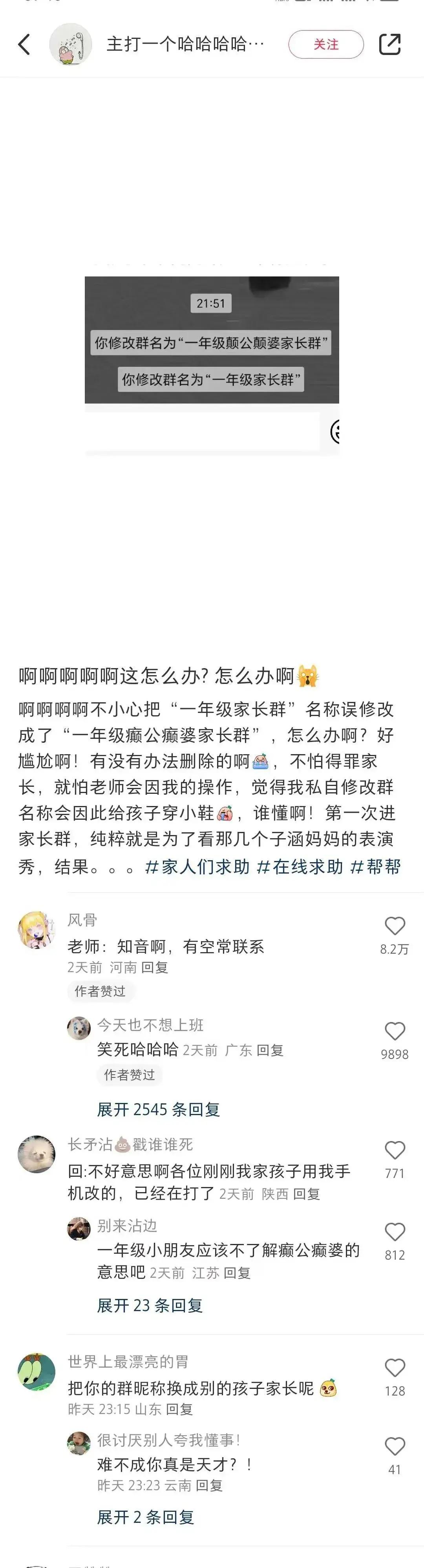424x1568 pixels.
Task: Open the #家人们求助 hashtag
Action: (197, 866)
